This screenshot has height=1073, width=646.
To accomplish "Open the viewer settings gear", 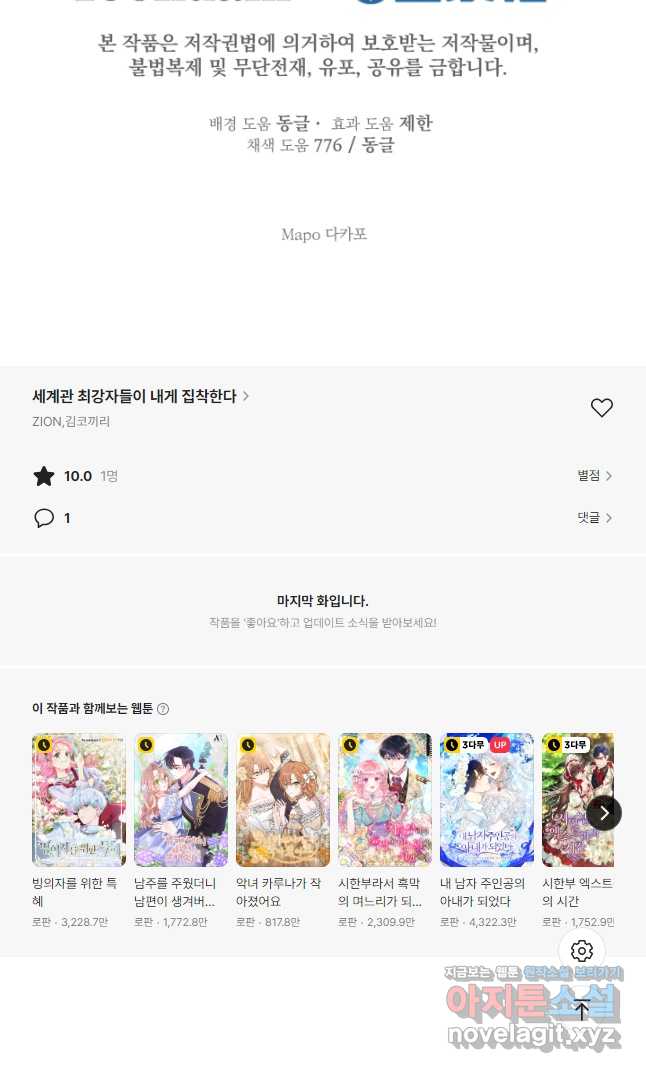I will pyautogui.click(x=582, y=951).
